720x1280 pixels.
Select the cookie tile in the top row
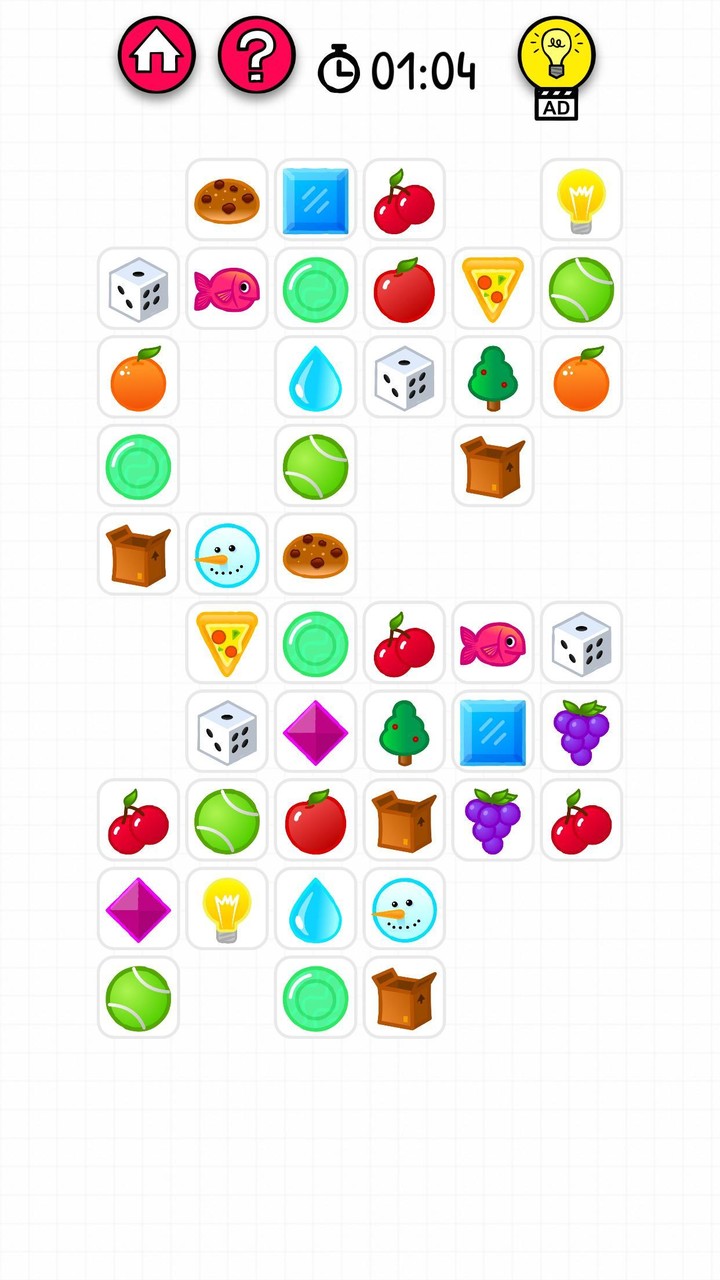[x=227, y=200]
